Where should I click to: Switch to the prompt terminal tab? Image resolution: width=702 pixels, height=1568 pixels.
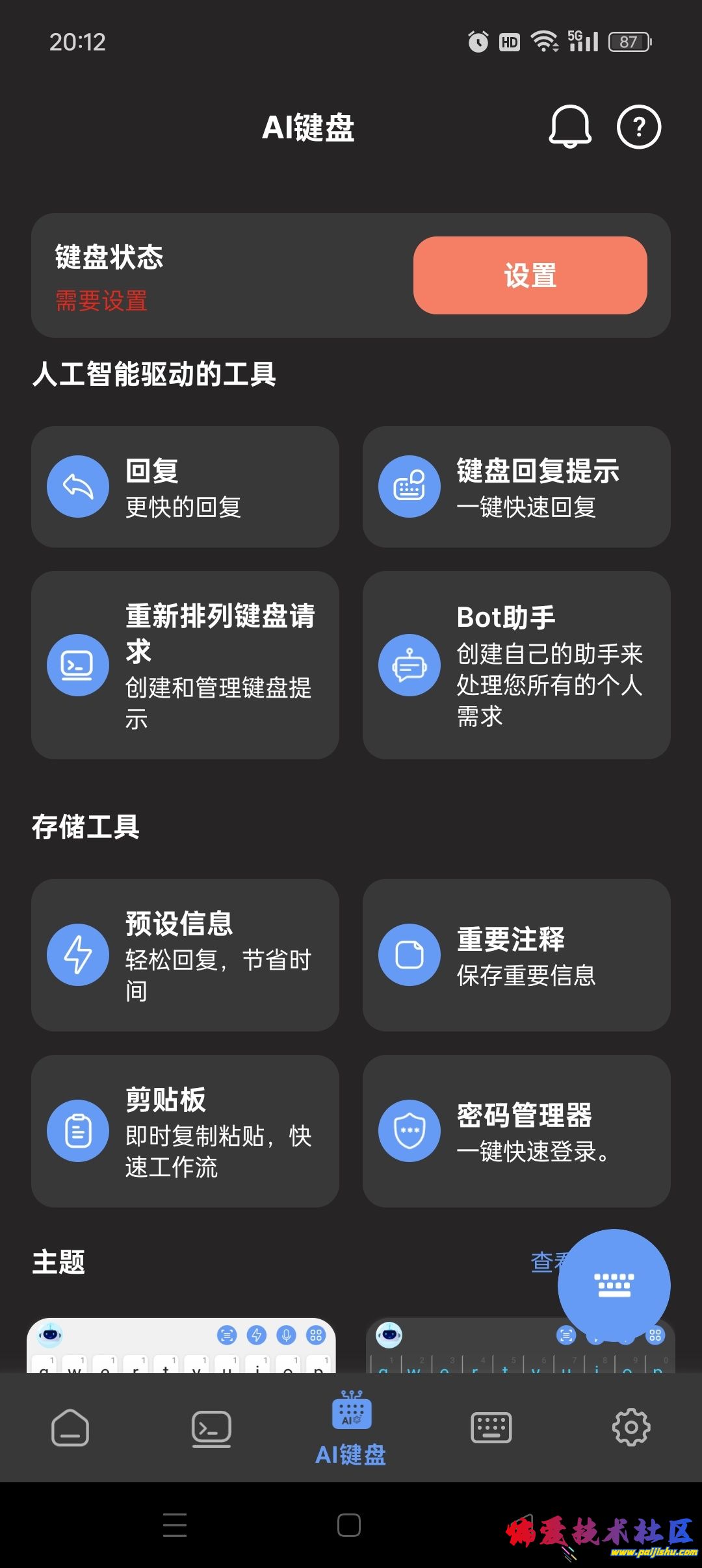click(211, 1428)
